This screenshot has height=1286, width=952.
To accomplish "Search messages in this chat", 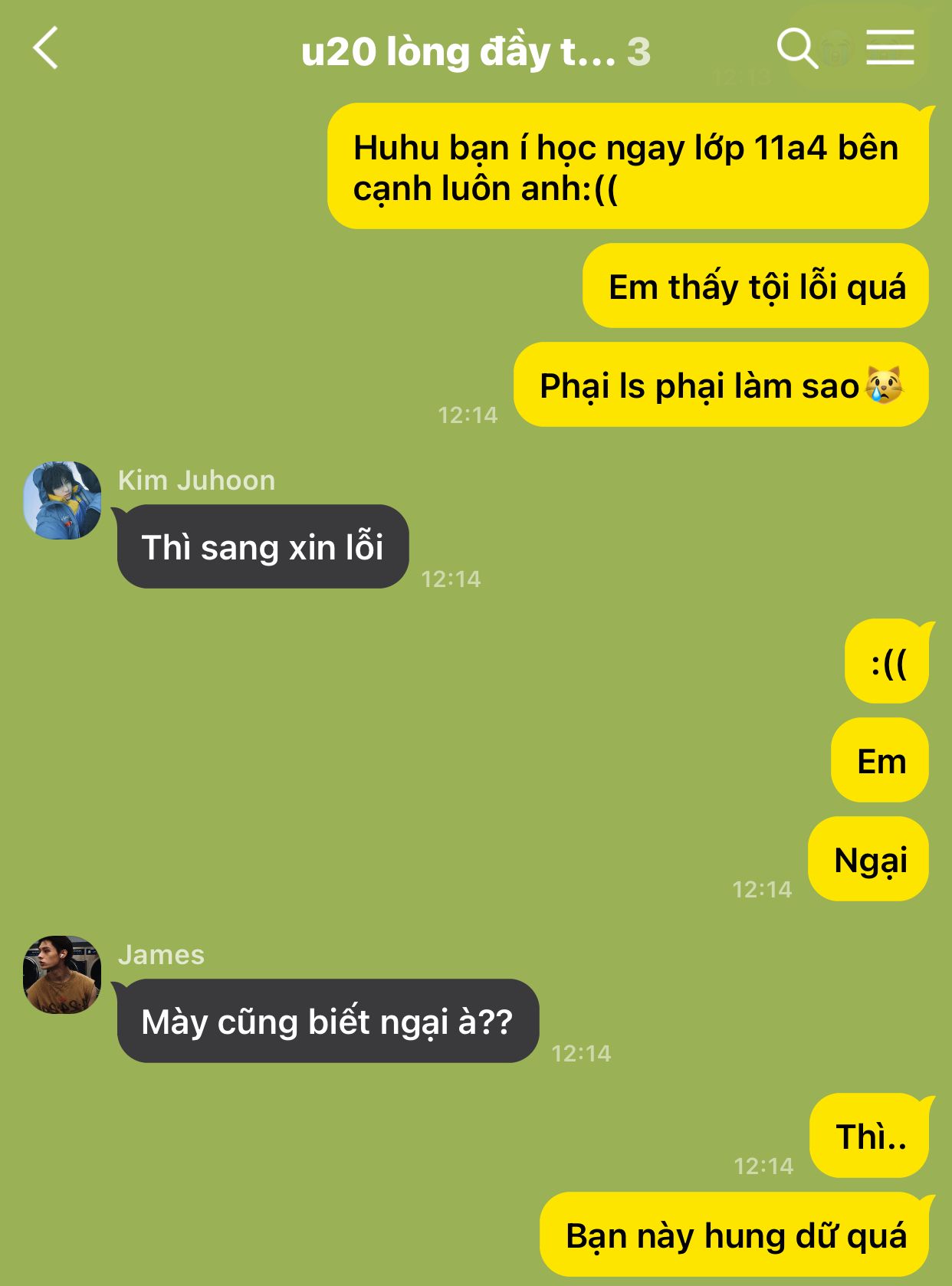I will pyautogui.click(x=796, y=48).
